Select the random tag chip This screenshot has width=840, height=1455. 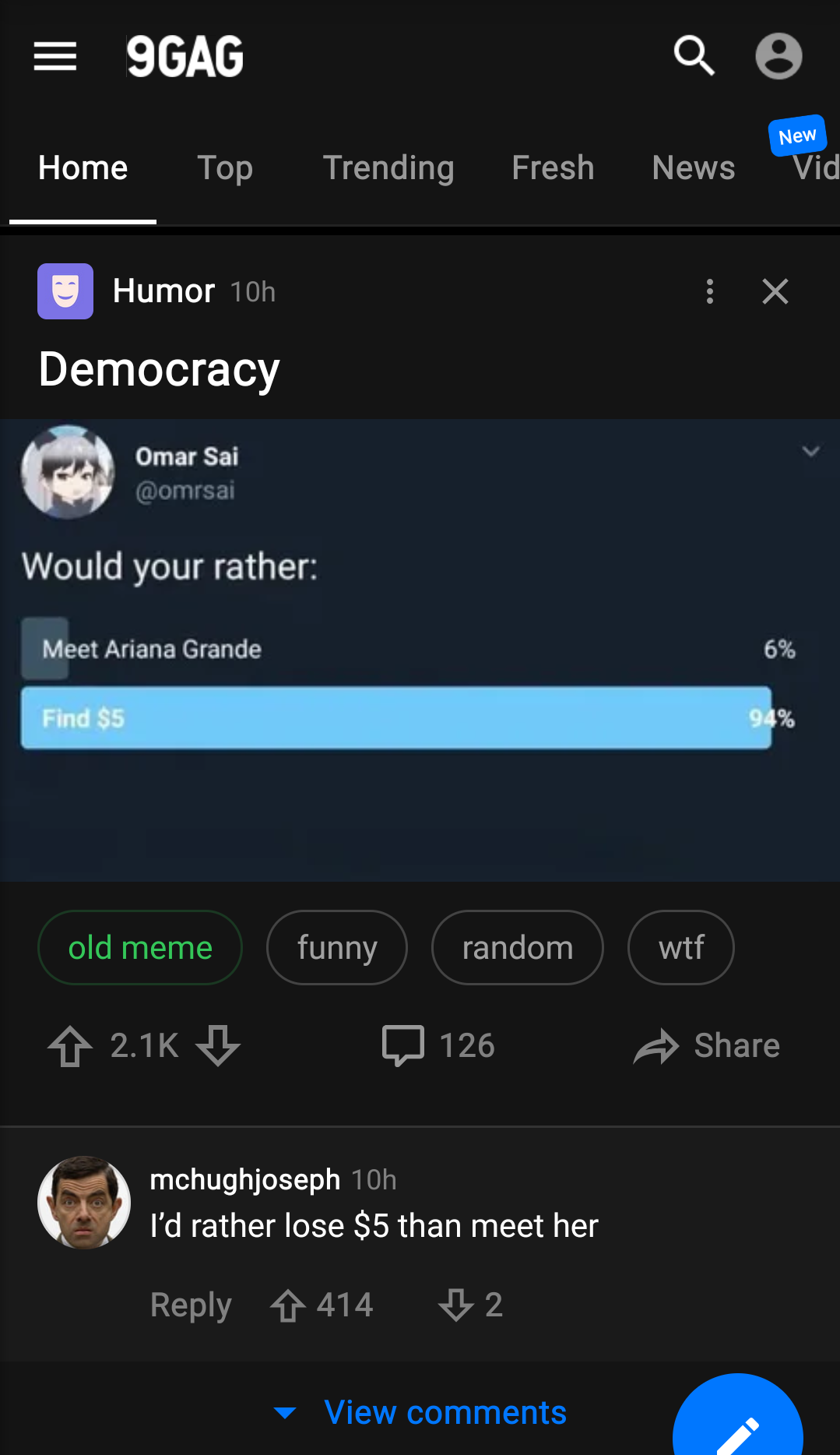tap(518, 947)
